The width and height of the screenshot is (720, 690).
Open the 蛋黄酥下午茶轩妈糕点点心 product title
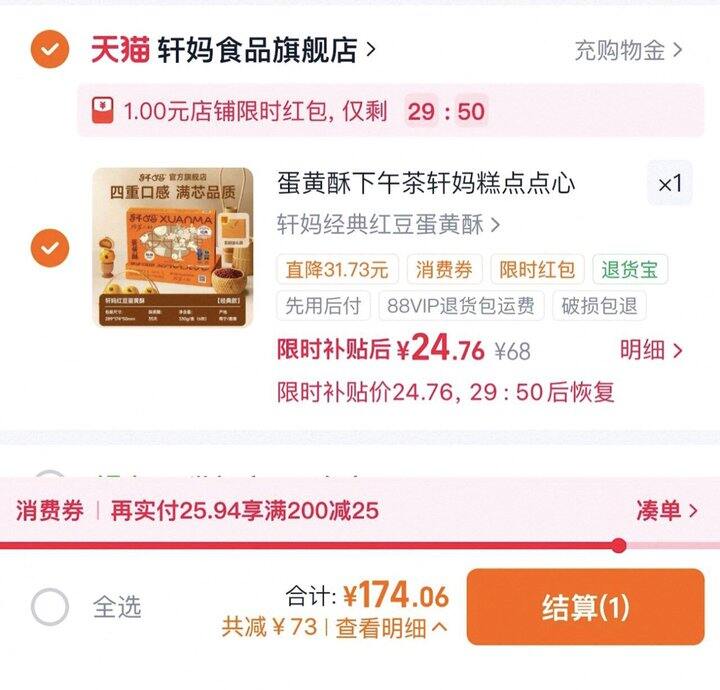tap(426, 183)
